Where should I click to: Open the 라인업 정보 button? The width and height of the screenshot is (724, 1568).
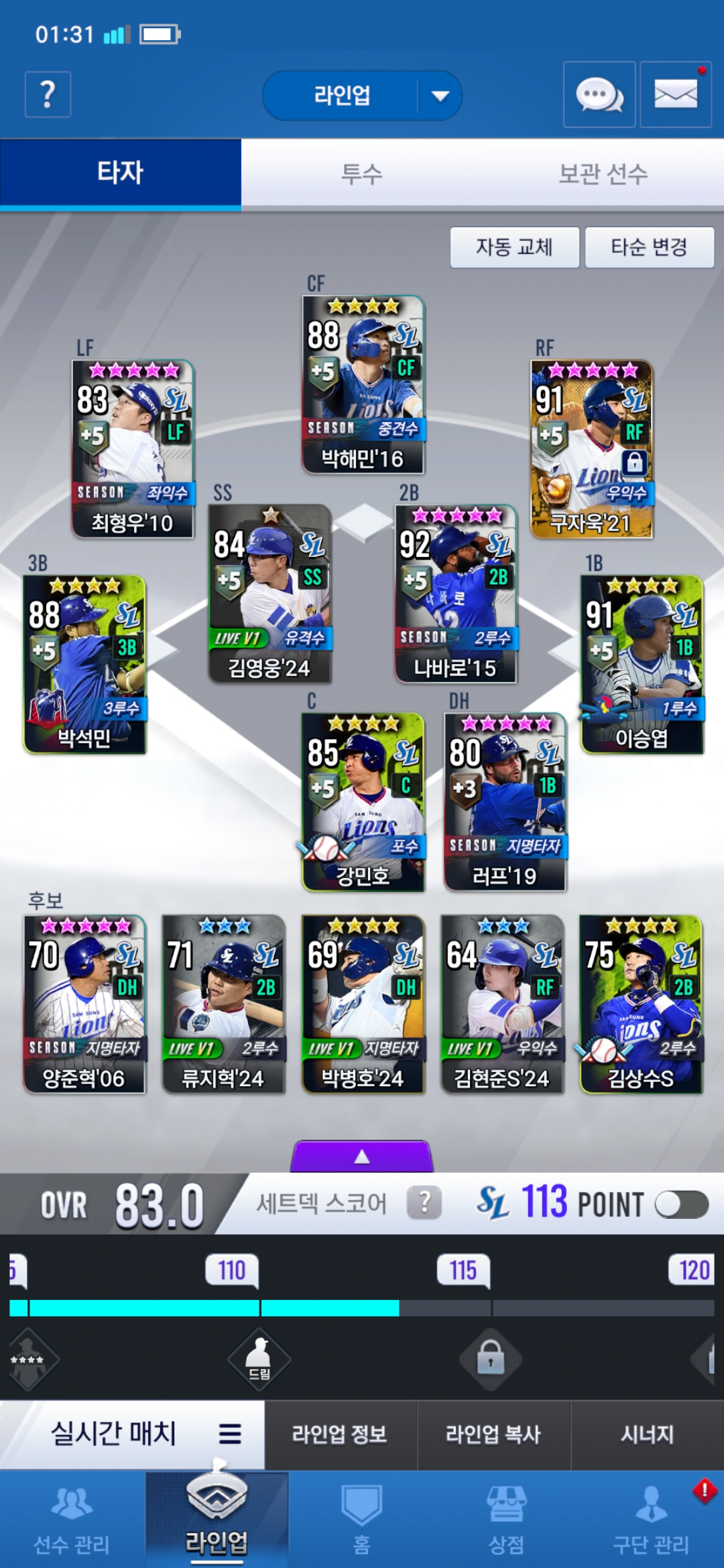tap(340, 1434)
